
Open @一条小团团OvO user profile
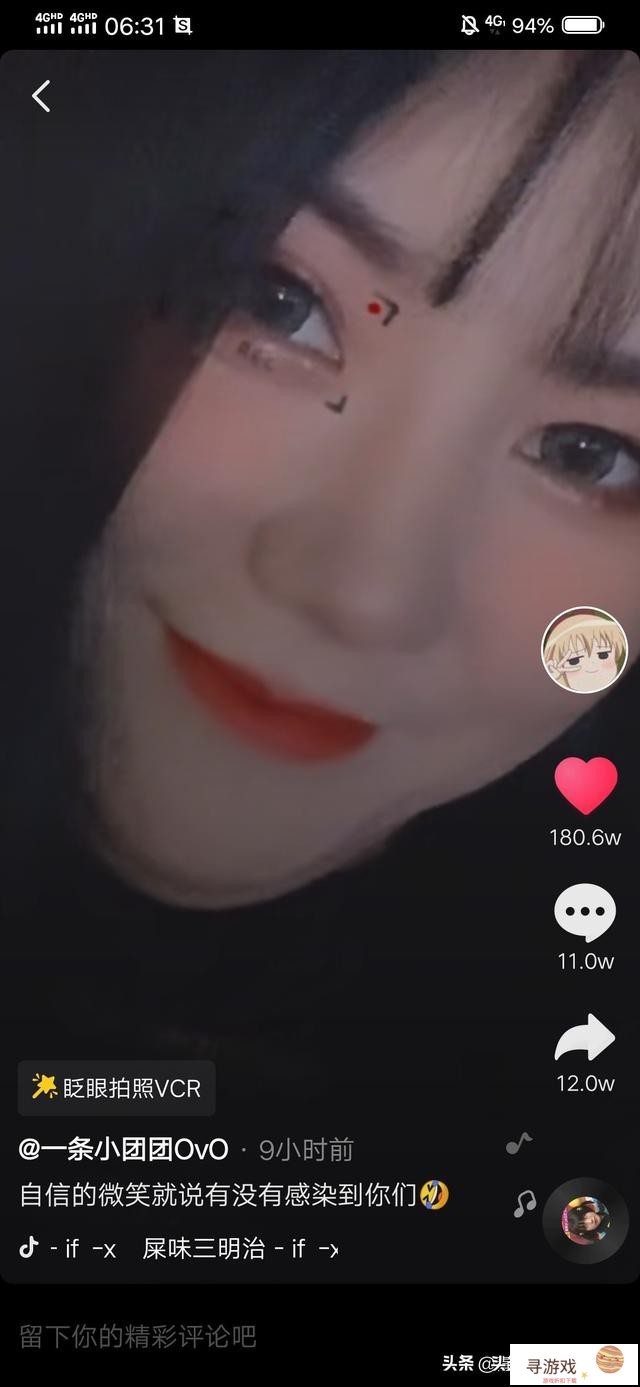(x=124, y=1150)
